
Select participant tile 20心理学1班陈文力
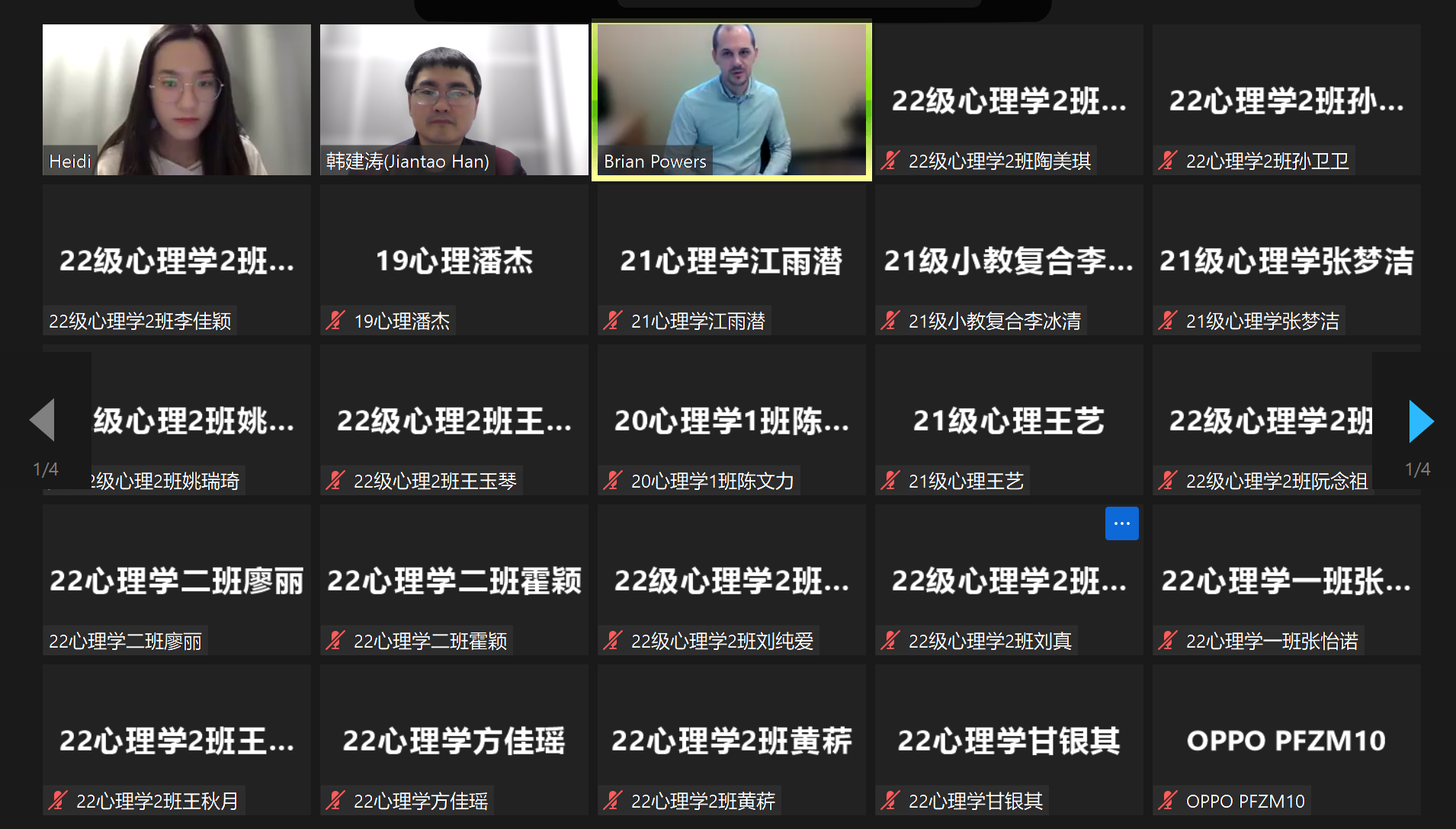coord(731,421)
